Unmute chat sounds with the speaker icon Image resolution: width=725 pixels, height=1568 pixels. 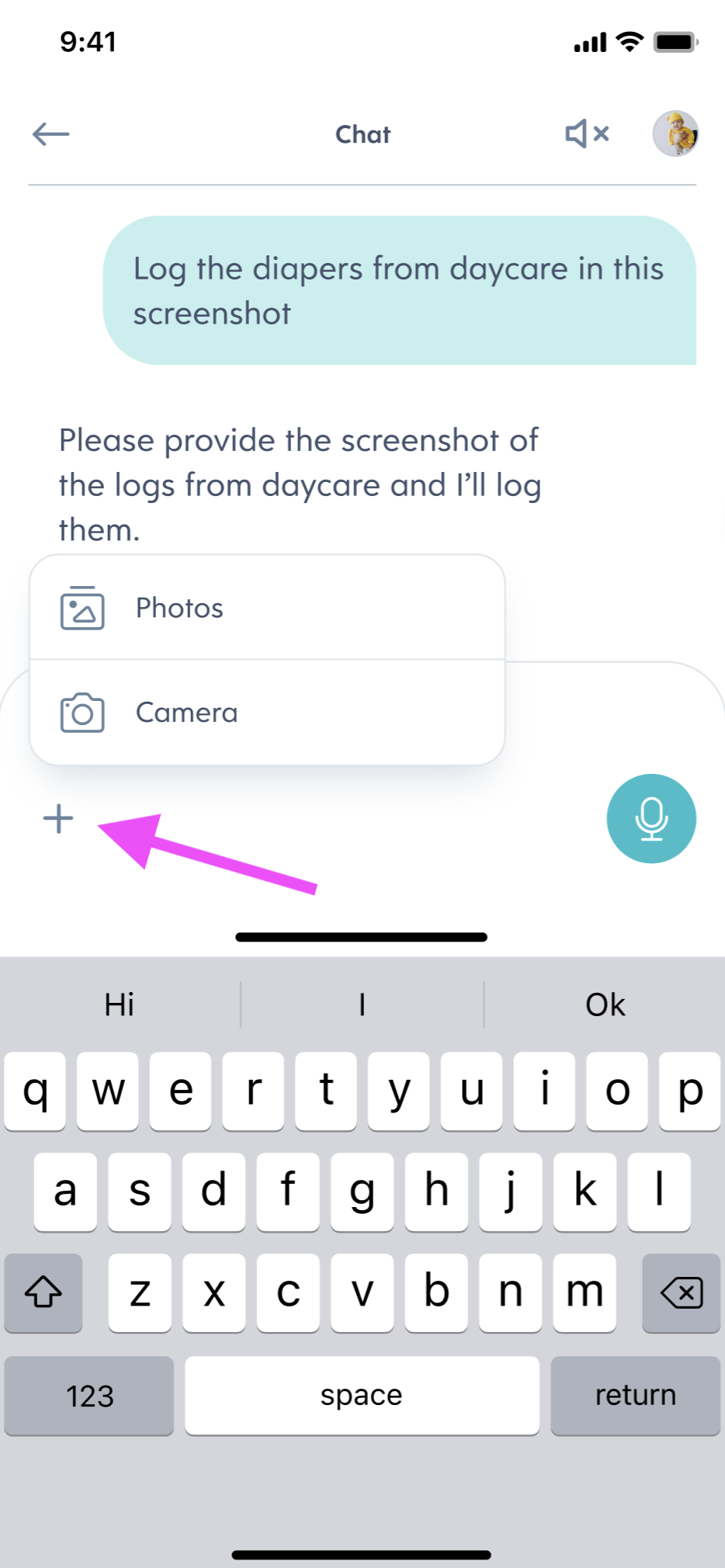coord(586,134)
